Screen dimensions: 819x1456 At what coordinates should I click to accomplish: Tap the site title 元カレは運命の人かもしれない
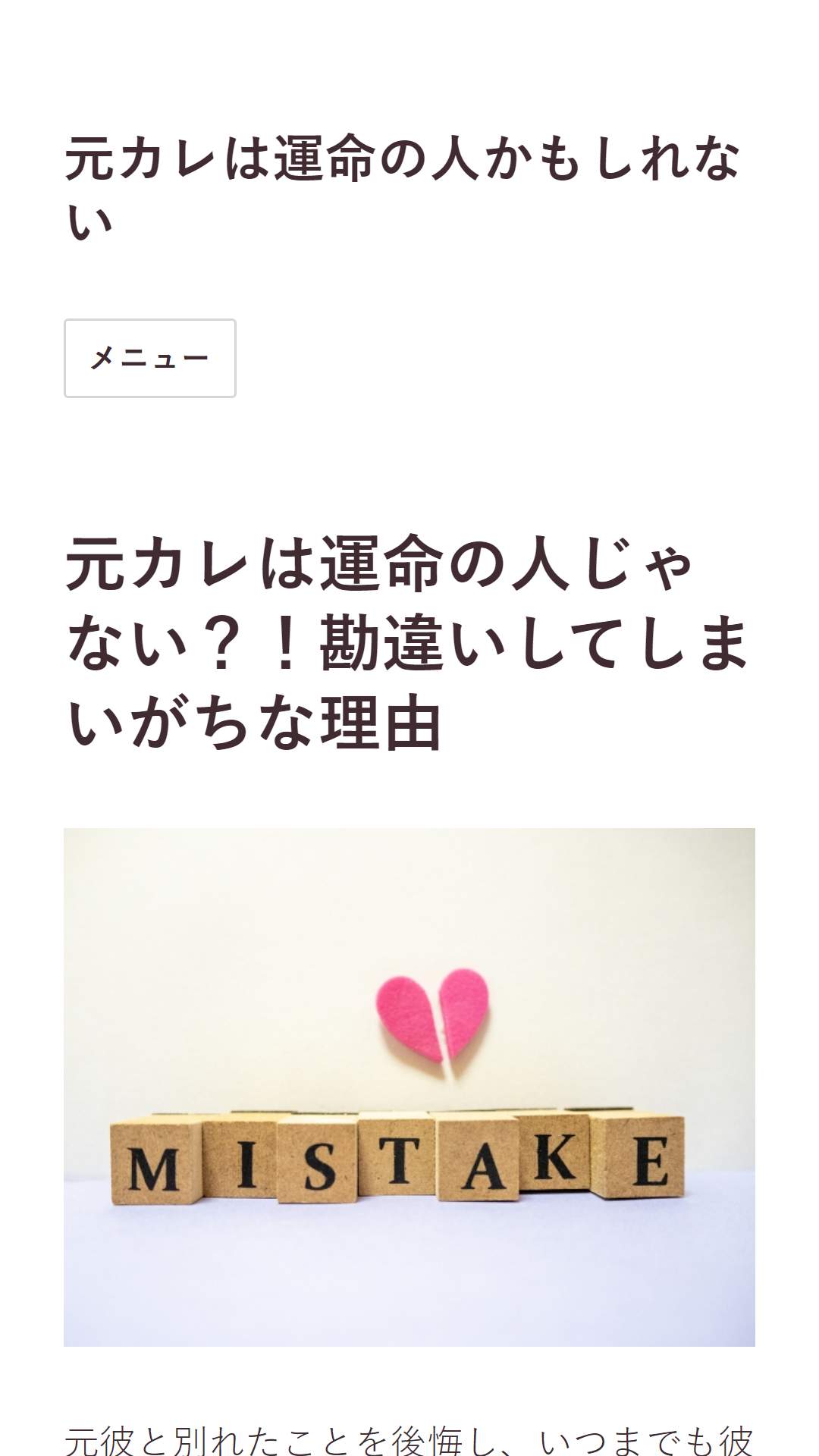[x=403, y=189]
